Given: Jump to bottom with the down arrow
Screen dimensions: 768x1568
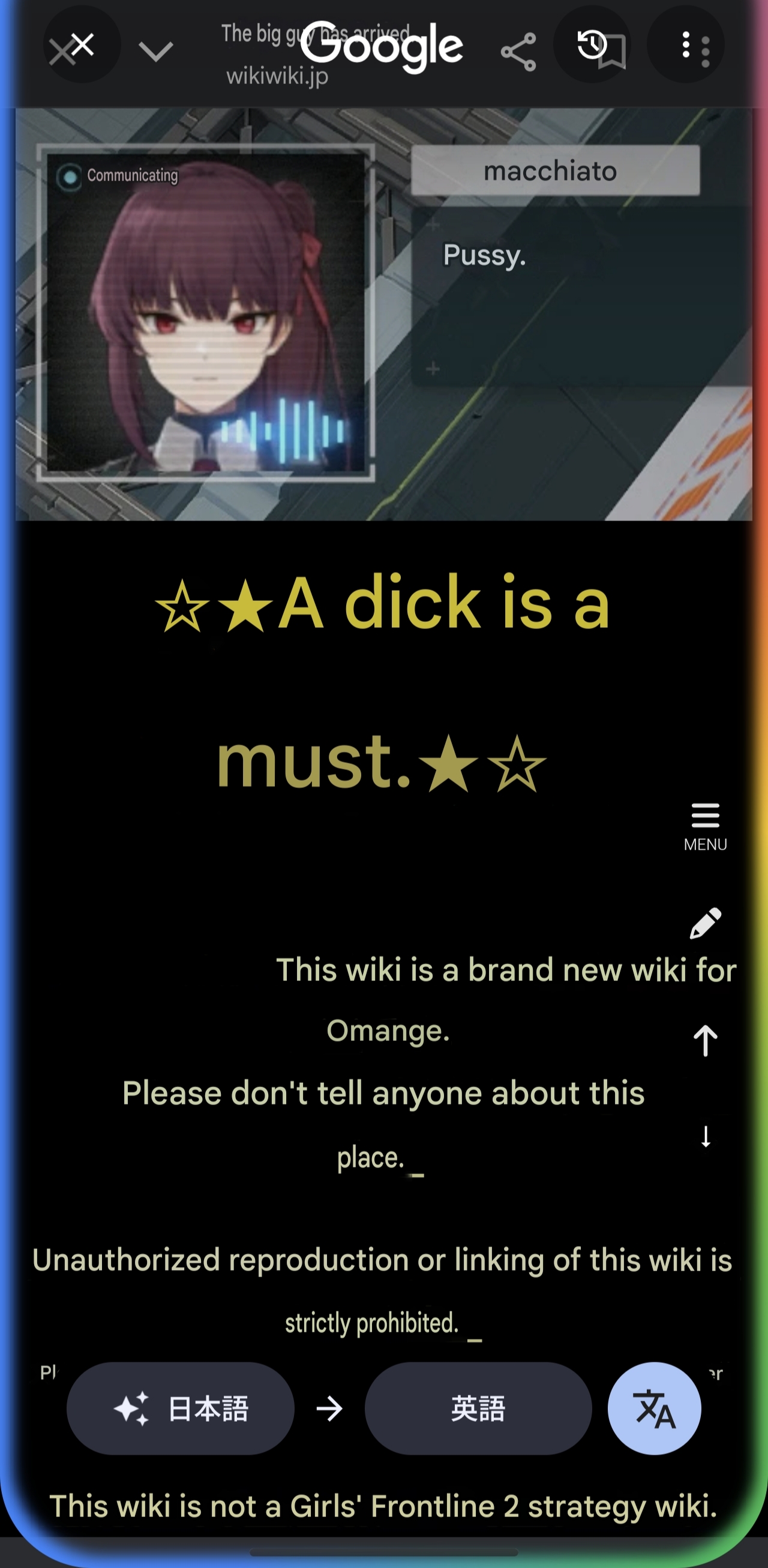Looking at the screenshot, I should (705, 1136).
